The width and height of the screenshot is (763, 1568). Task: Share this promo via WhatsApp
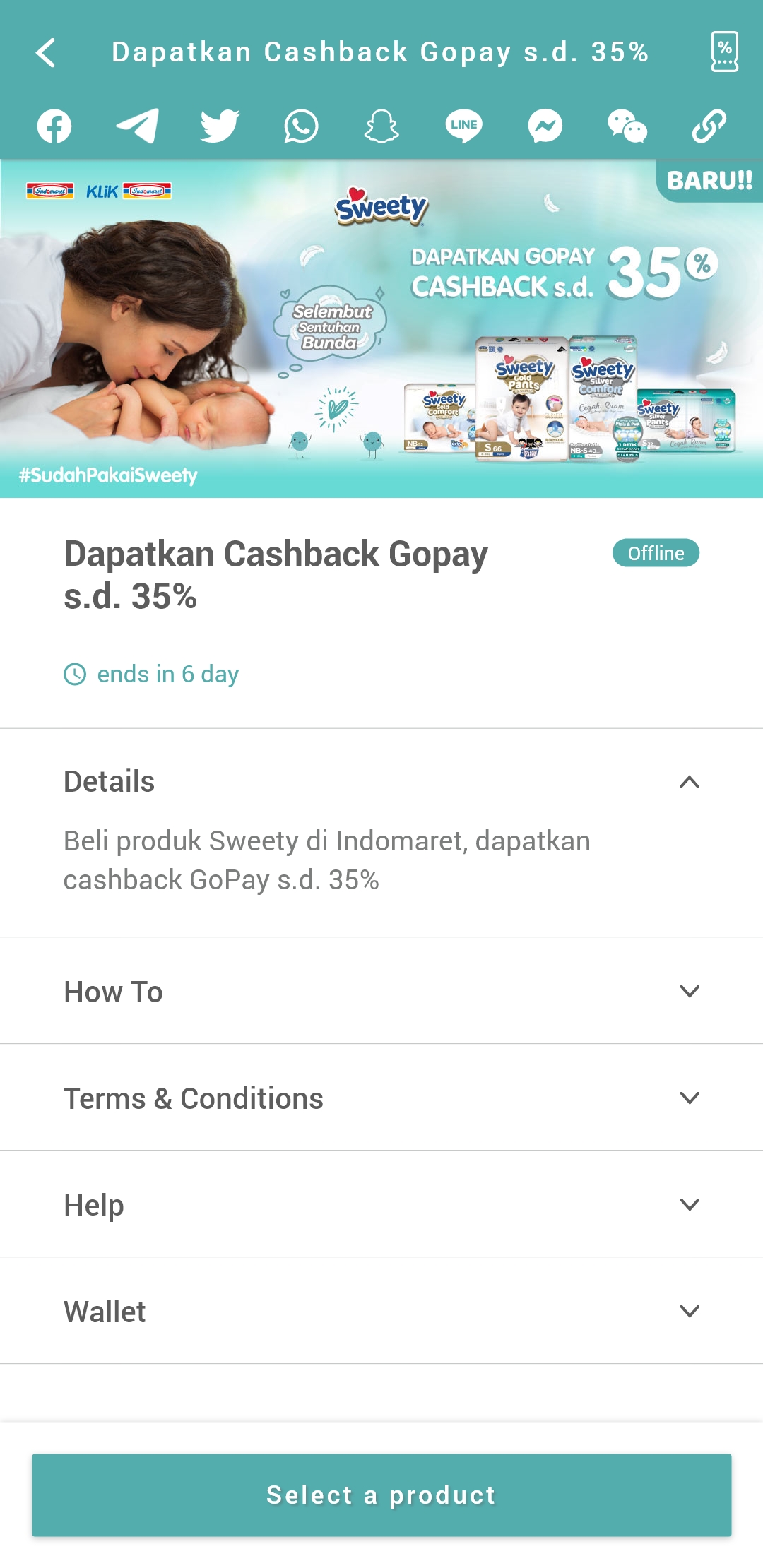(x=301, y=126)
